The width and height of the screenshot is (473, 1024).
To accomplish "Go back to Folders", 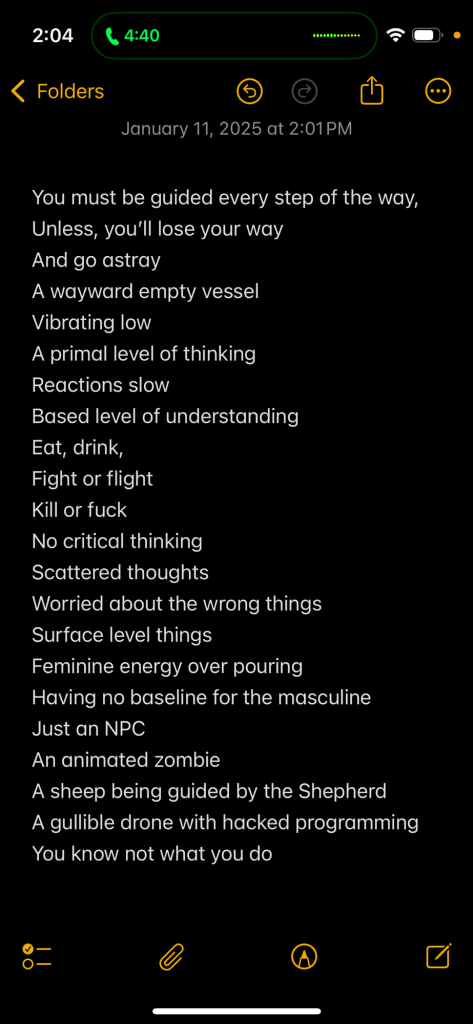I will click(57, 91).
